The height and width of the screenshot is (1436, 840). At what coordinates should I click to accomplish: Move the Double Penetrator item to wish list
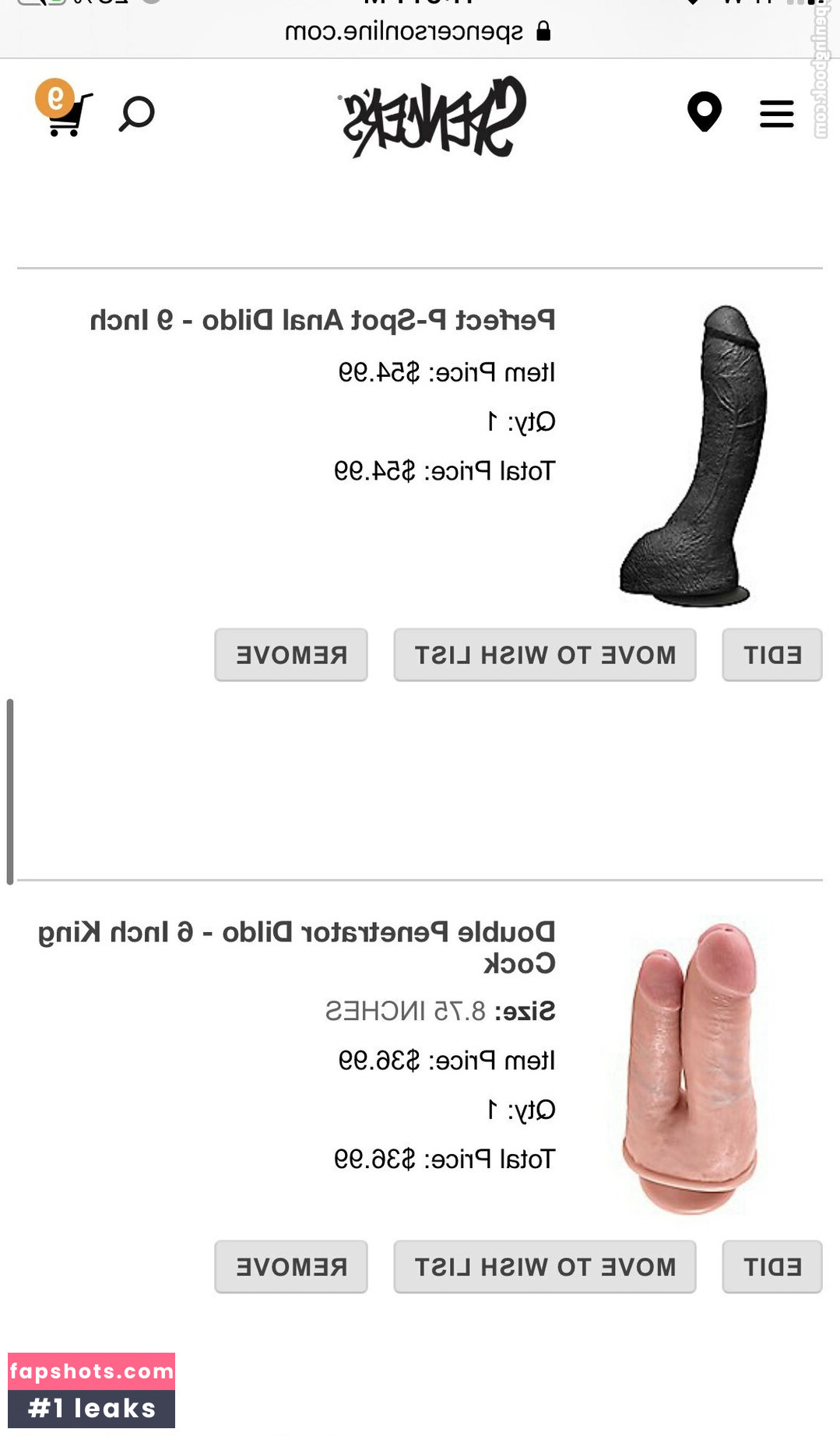tap(544, 1267)
